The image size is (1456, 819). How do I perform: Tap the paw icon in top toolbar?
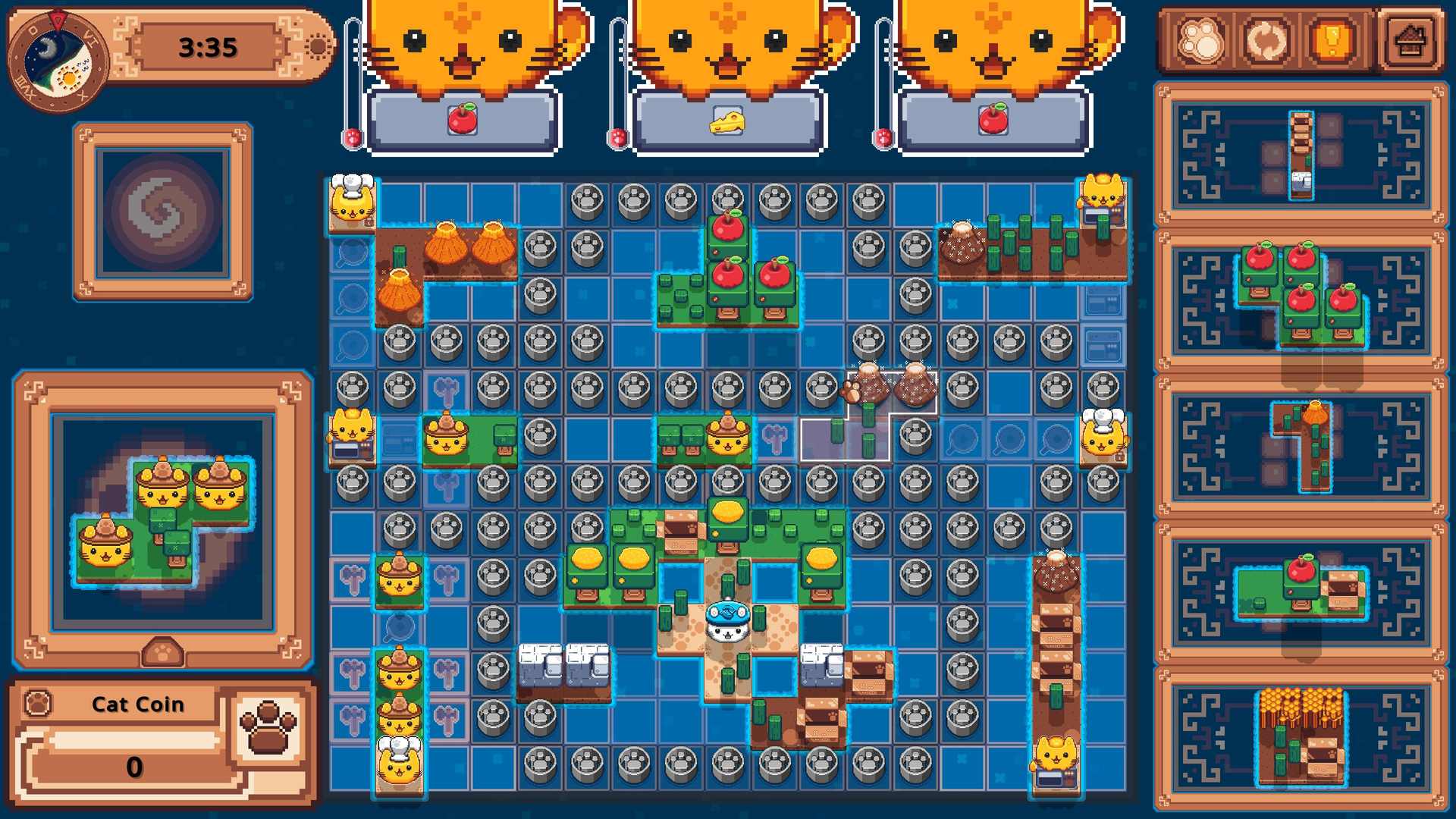coord(1200,42)
